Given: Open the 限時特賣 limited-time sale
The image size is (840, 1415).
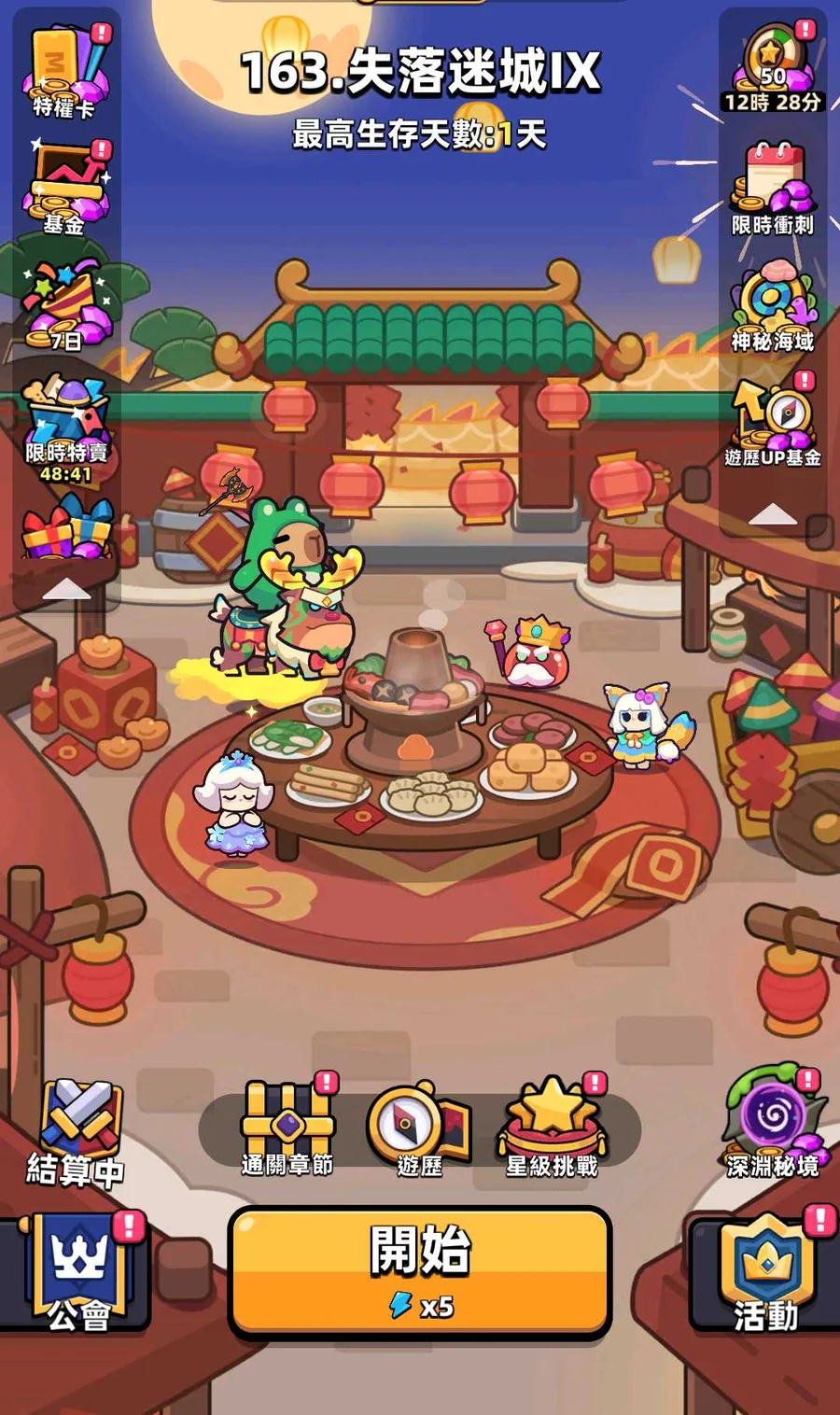Looking at the screenshot, I should (x=65, y=425).
